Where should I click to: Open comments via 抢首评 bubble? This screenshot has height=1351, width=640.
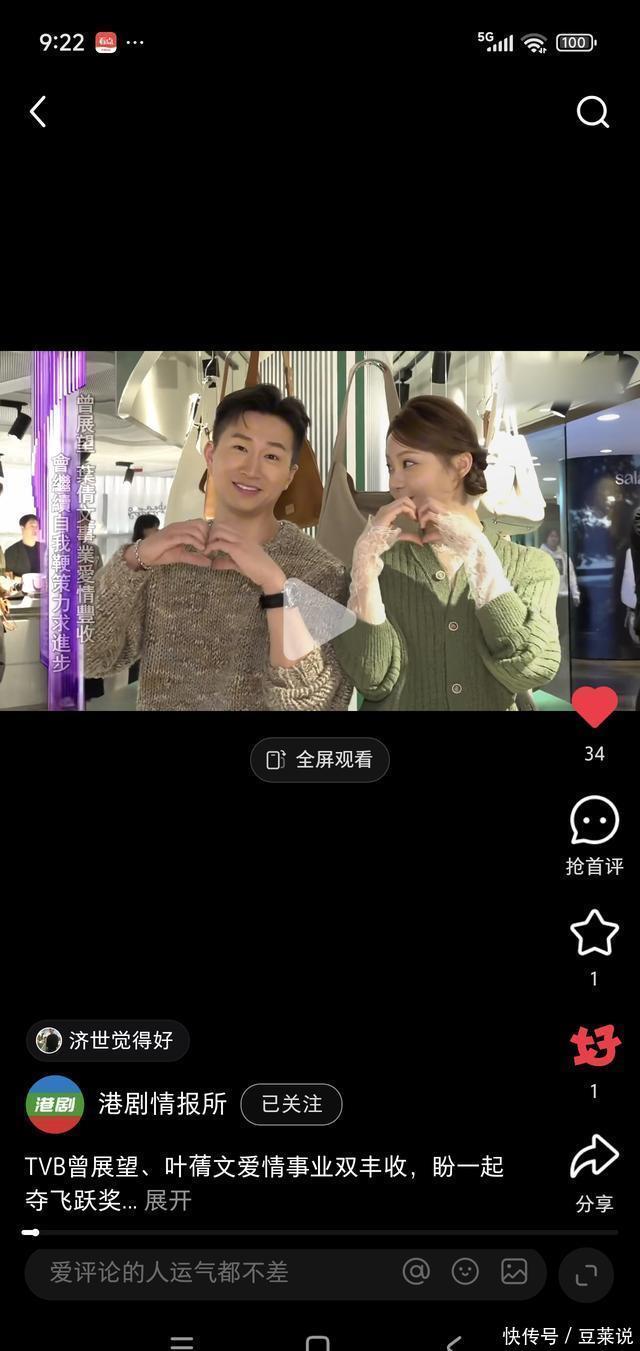(x=594, y=822)
